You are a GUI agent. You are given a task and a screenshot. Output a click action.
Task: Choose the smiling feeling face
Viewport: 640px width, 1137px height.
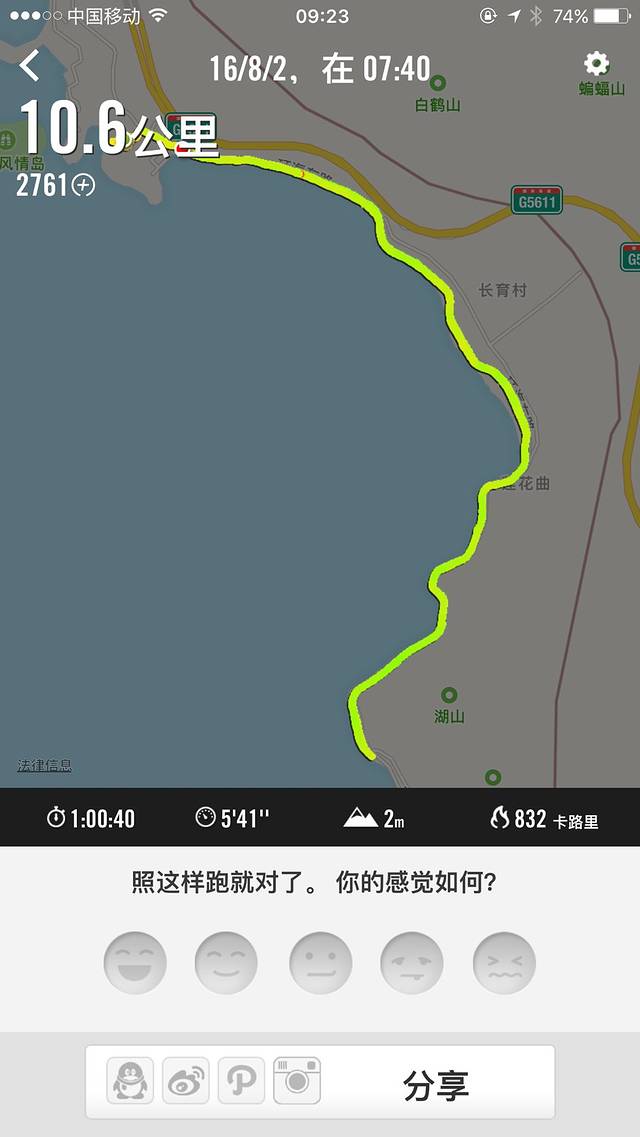click(226, 963)
